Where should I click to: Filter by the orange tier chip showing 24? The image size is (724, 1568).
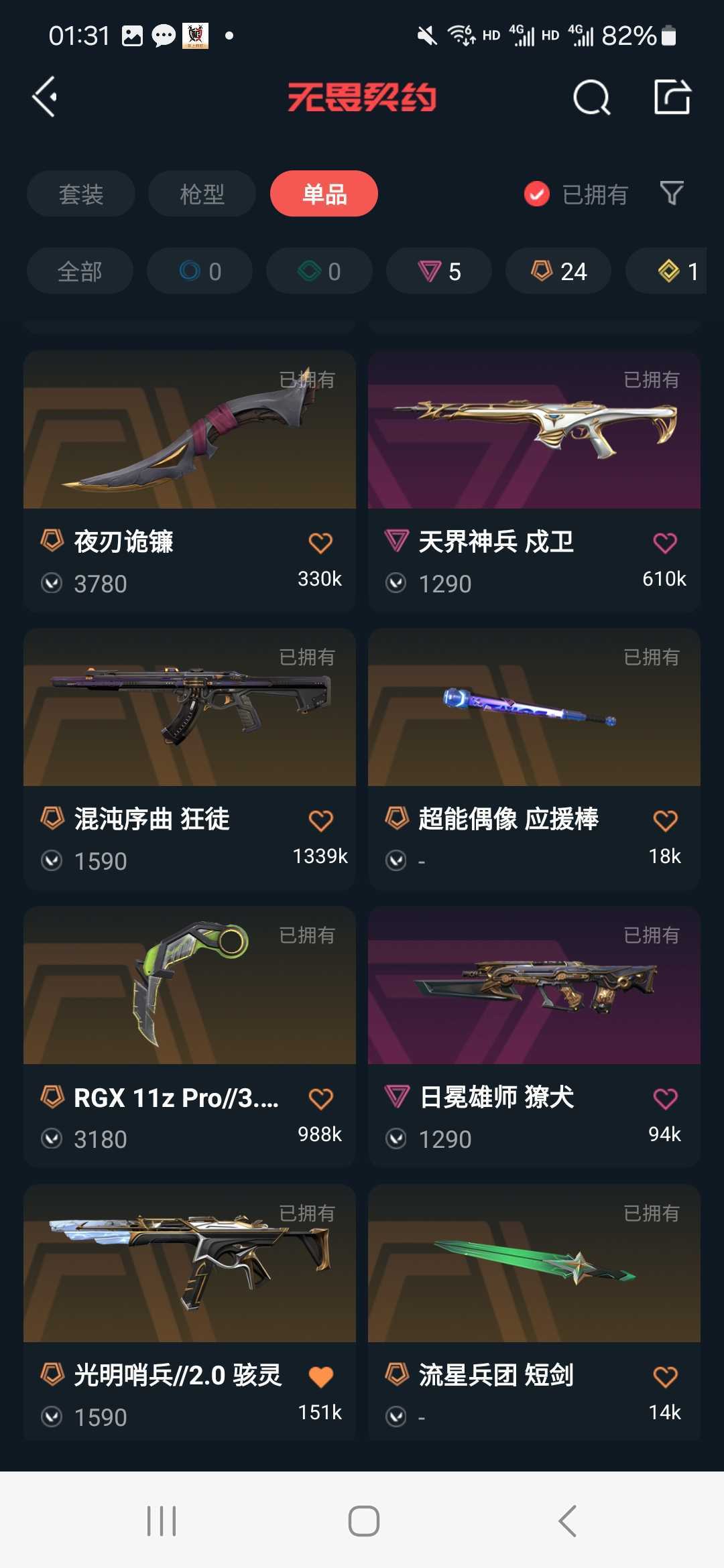coord(558,271)
